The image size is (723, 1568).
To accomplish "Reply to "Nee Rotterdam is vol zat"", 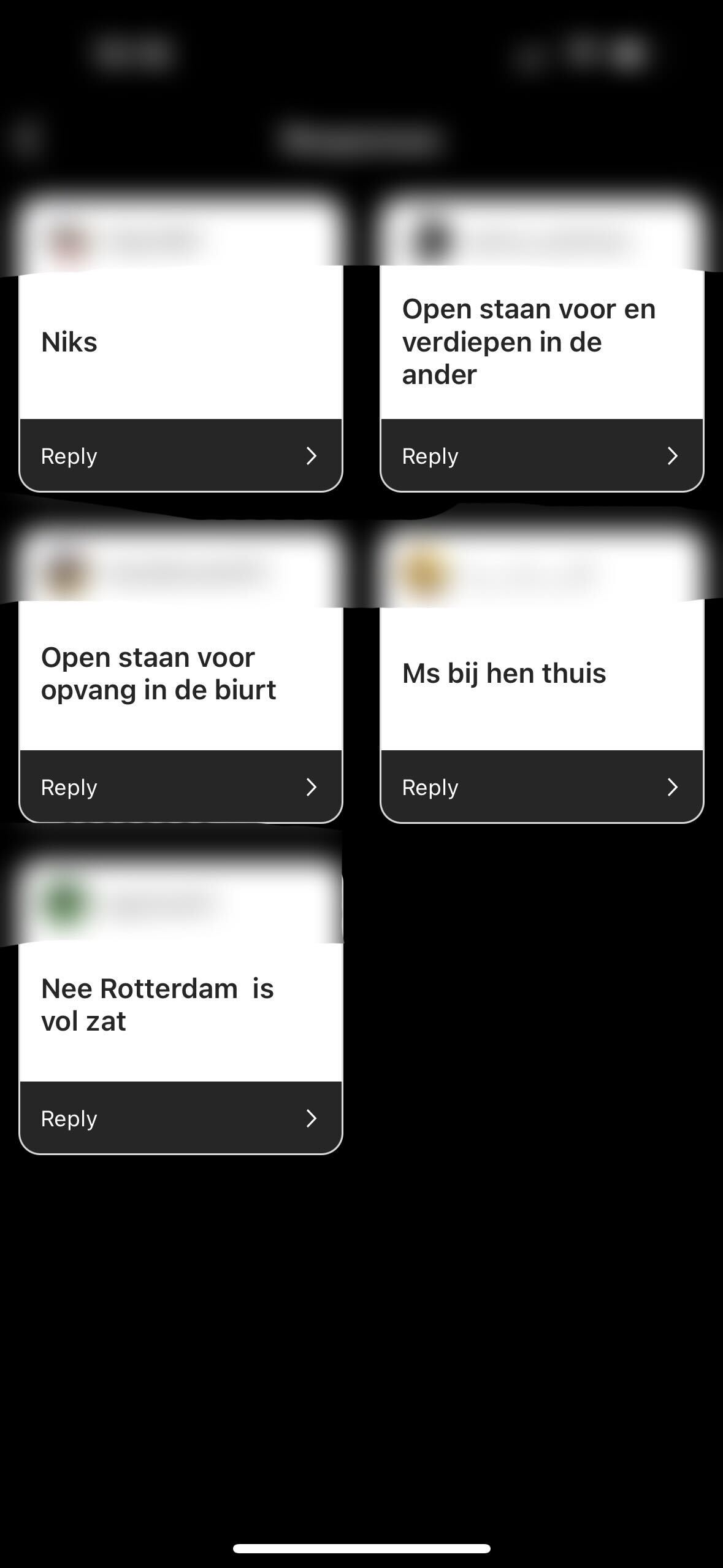I will (x=180, y=1118).
